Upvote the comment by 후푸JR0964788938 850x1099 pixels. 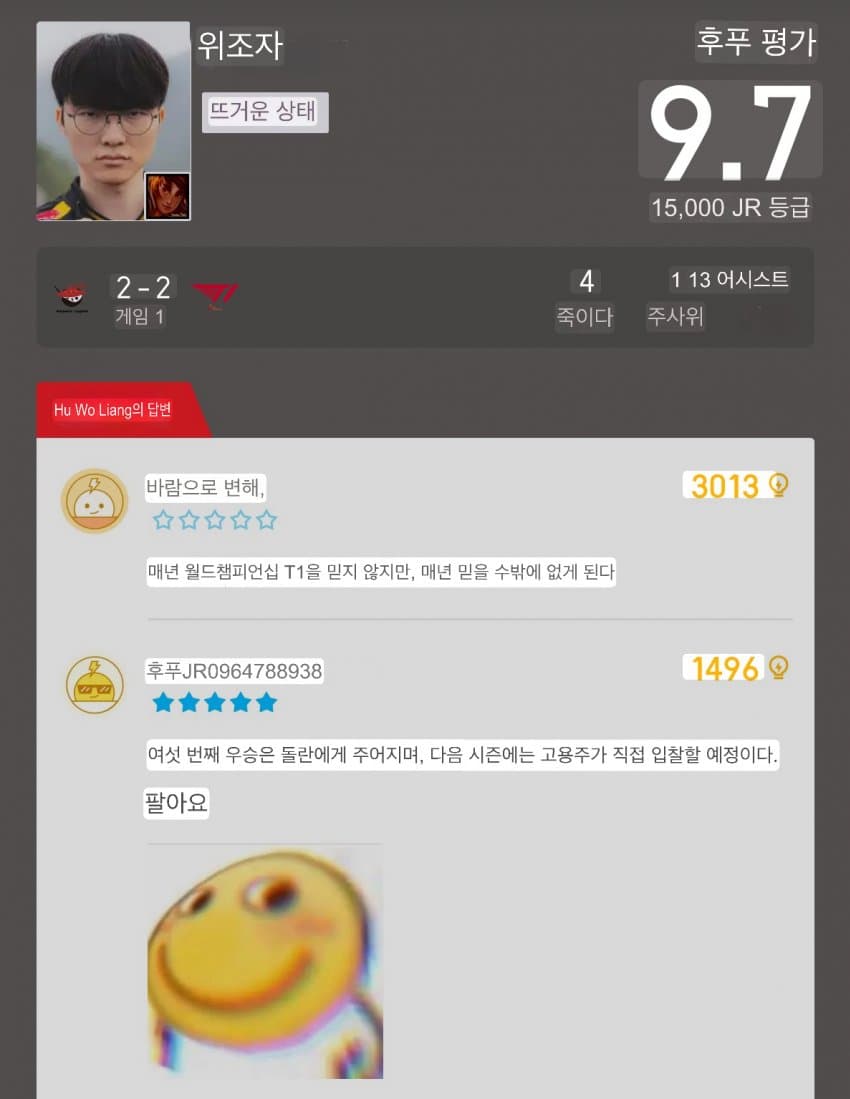pyautogui.click(x=778, y=668)
